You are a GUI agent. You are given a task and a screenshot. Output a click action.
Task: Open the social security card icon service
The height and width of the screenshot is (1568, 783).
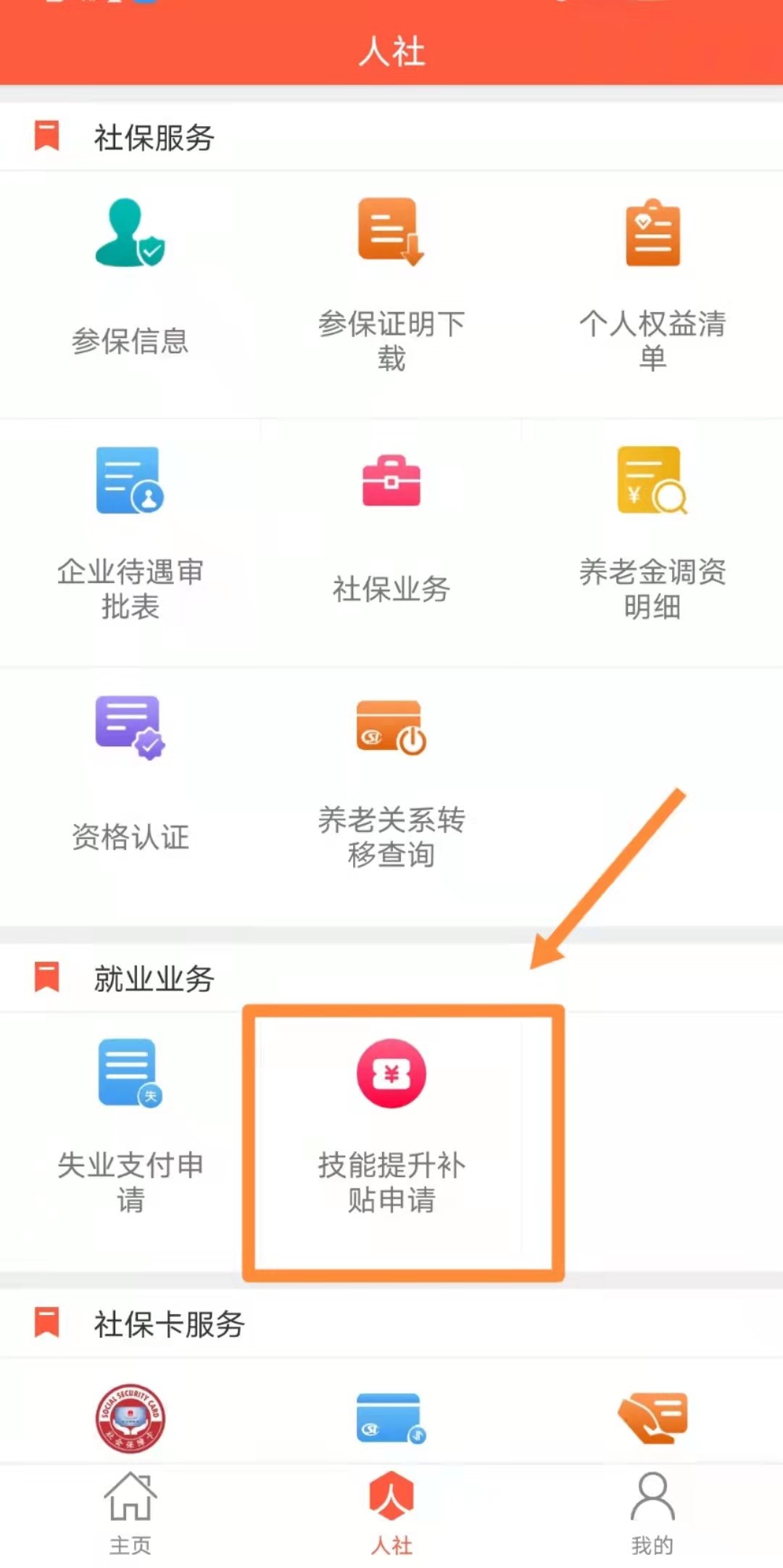coord(130,1418)
